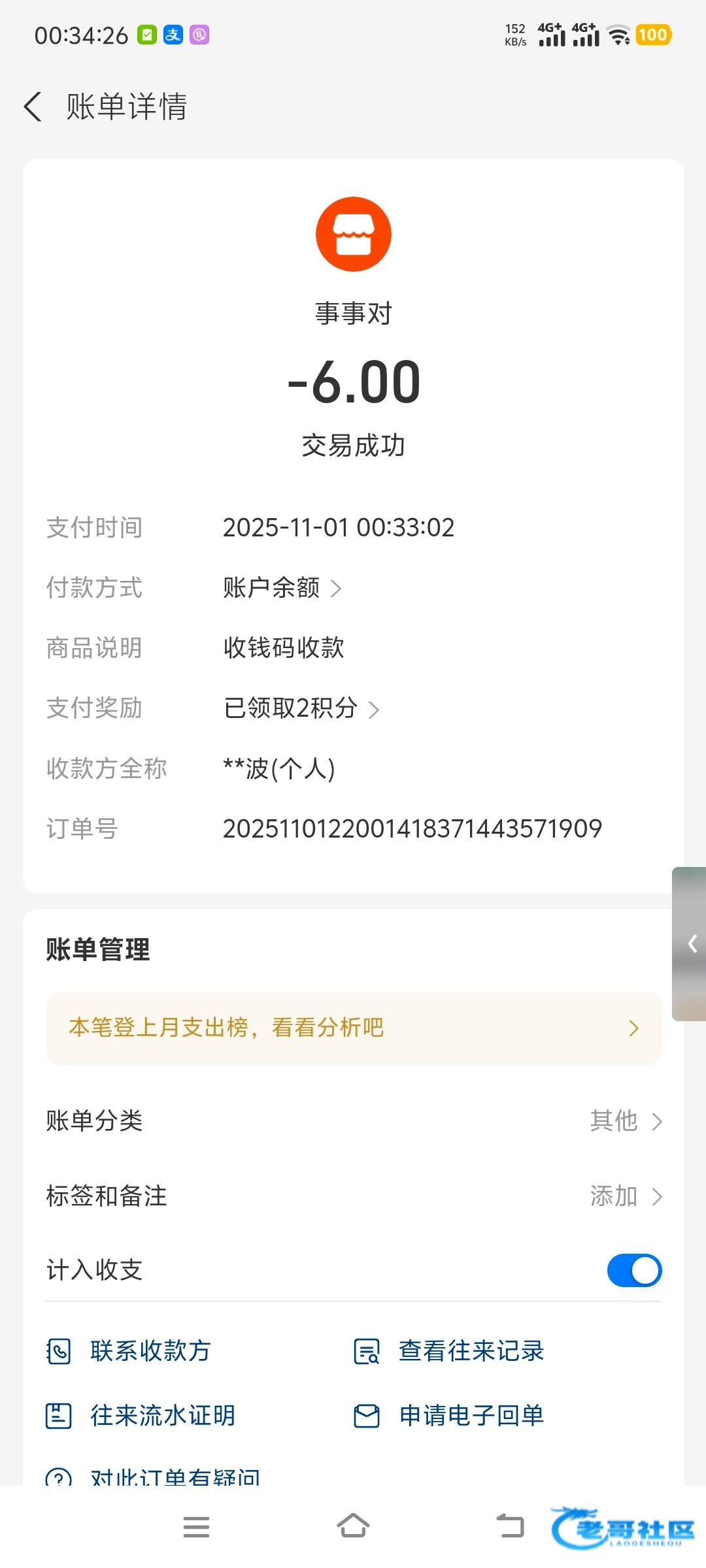View the 已领取2积分 payment reward
The height and width of the screenshot is (1568, 706).
click(301, 708)
